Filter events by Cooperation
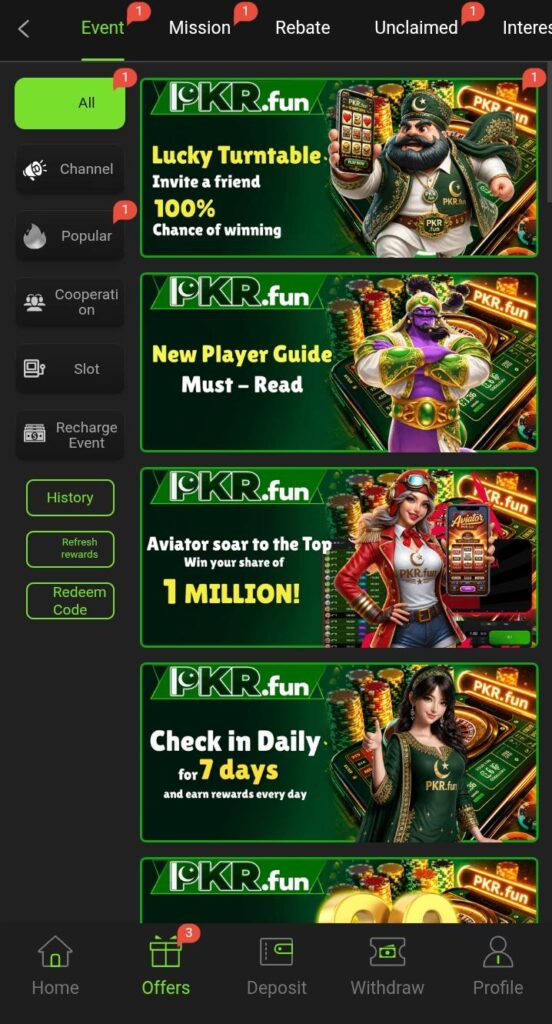552x1024 pixels. pos(70,302)
